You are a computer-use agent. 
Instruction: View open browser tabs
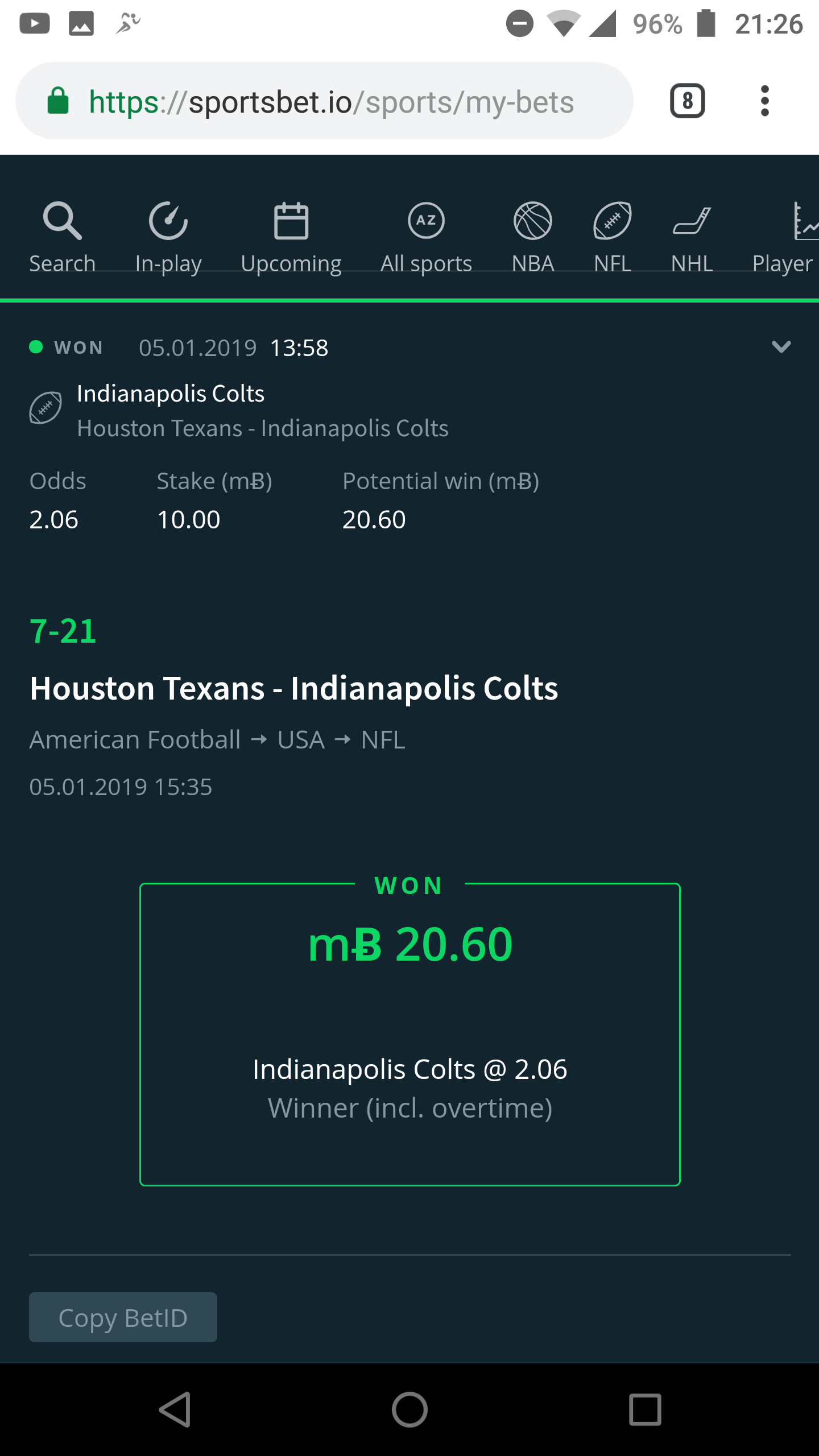click(x=687, y=101)
